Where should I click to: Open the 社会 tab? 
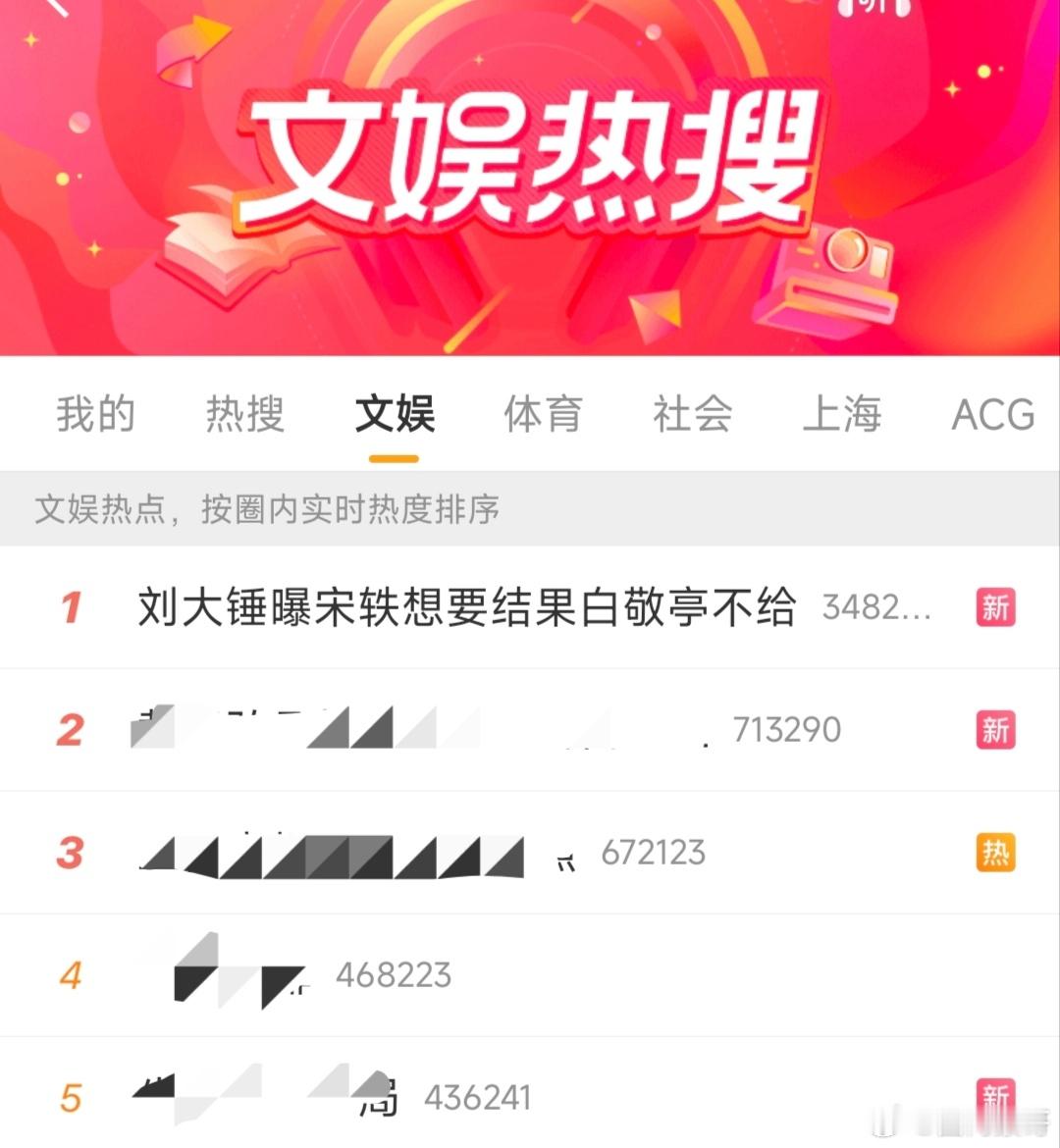point(691,415)
